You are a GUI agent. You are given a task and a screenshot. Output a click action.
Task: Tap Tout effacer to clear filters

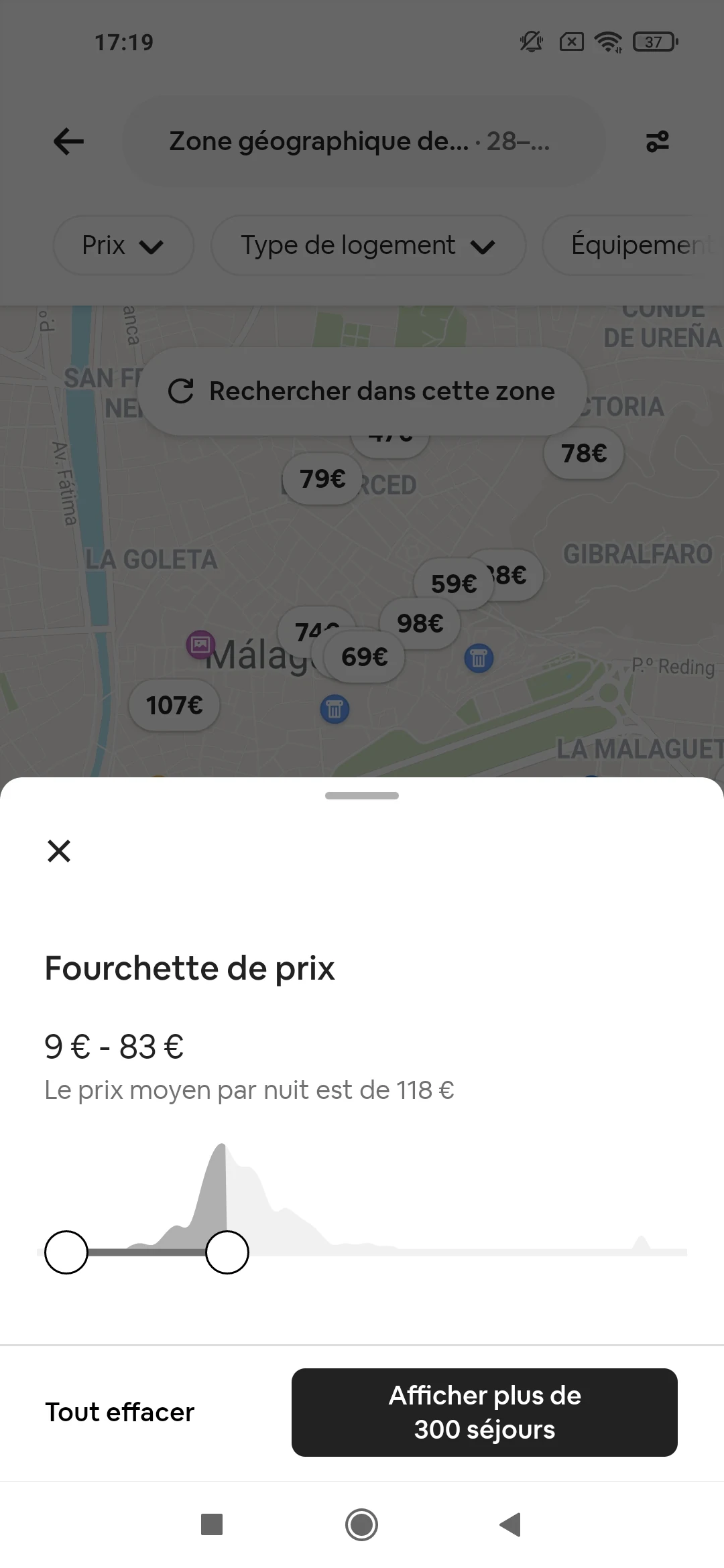119,1412
